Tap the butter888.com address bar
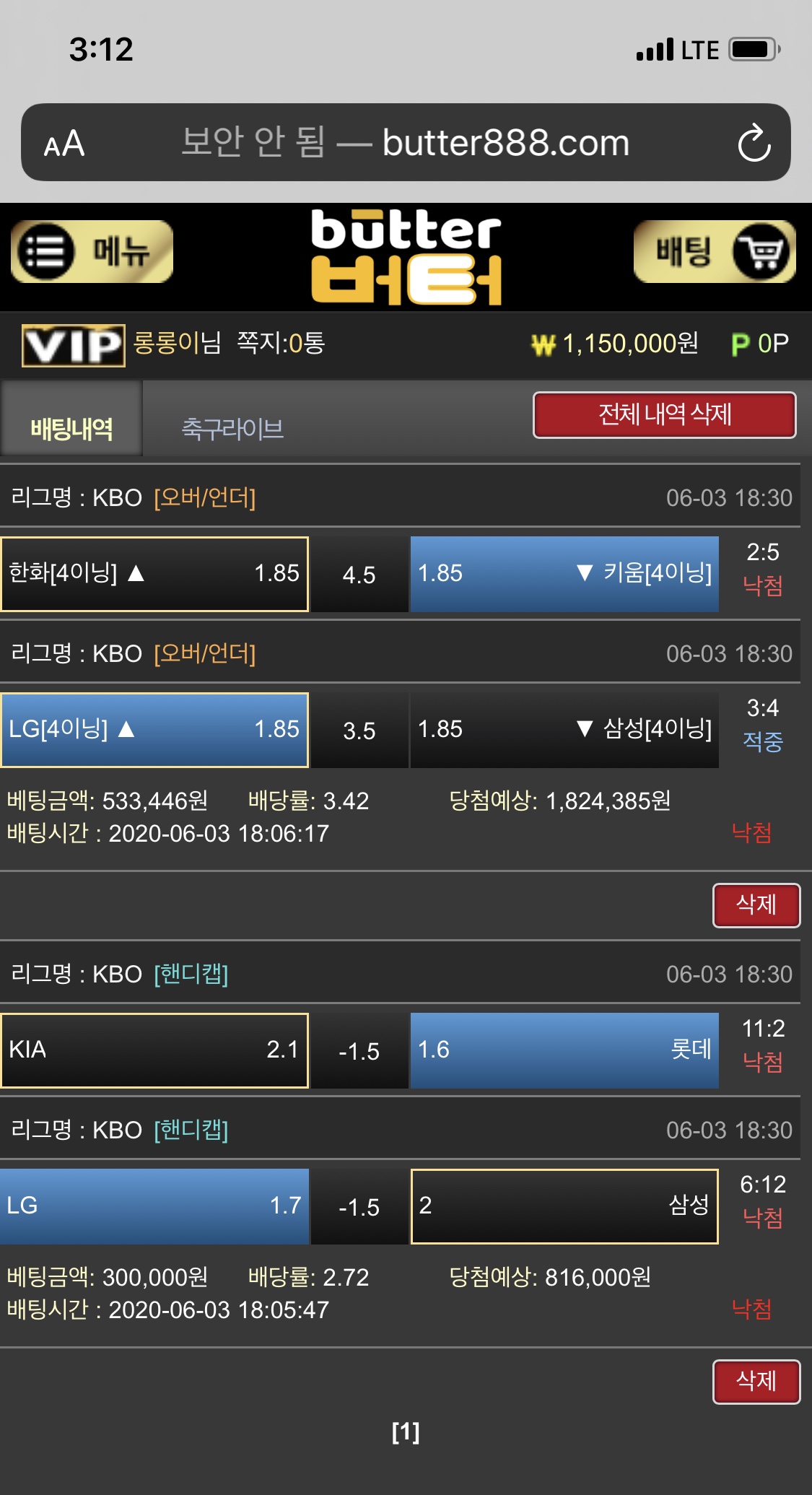This screenshot has height=1495, width=812. [x=404, y=143]
